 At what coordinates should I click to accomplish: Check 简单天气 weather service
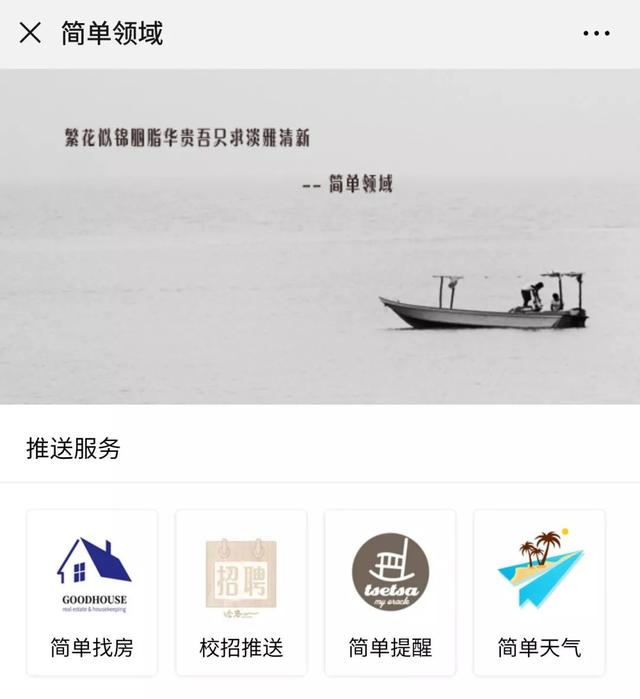pos(539,592)
